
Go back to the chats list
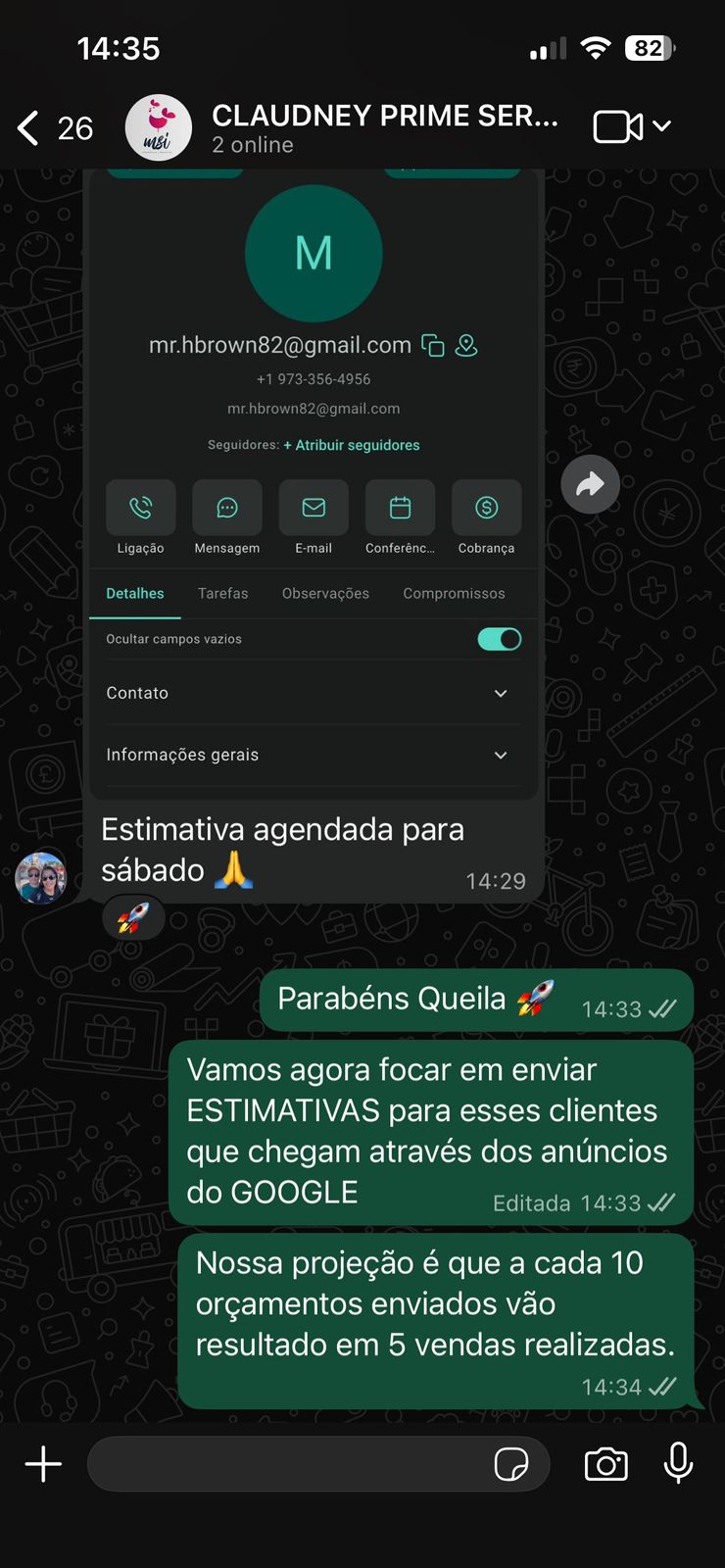pyautogui.click(x=29, y=127)
